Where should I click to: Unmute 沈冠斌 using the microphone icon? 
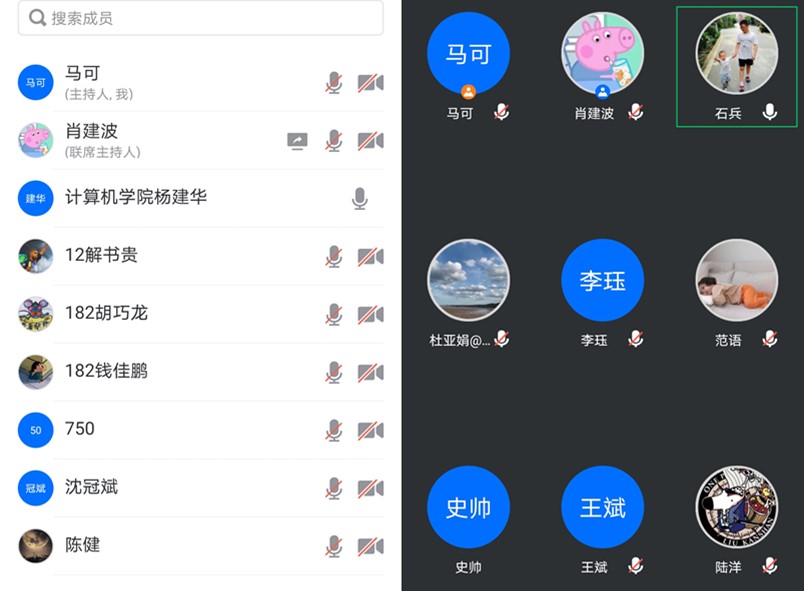tap(334, 489)
